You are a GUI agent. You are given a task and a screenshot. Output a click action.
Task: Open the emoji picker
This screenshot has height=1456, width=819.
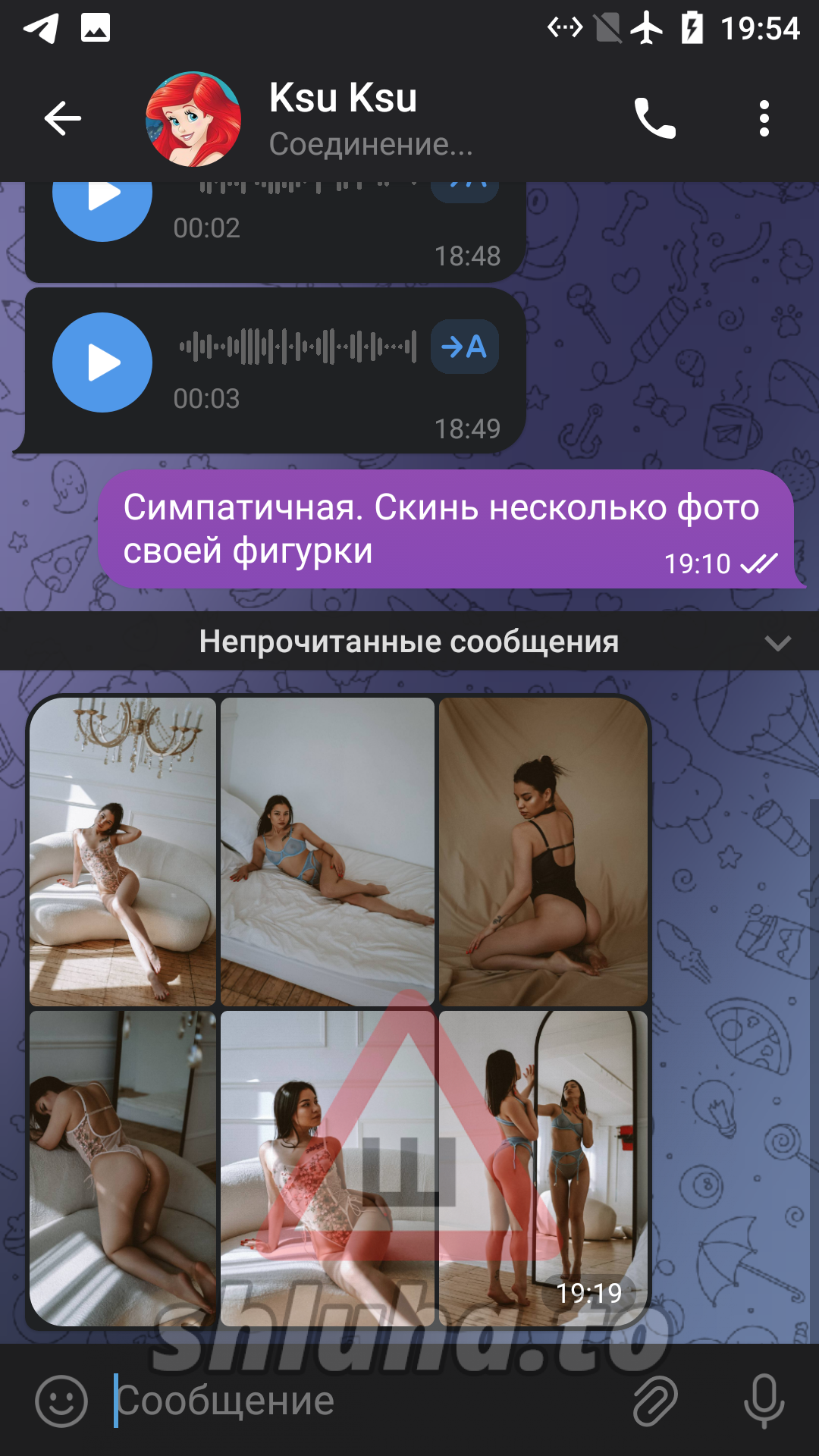point(61,1401)
